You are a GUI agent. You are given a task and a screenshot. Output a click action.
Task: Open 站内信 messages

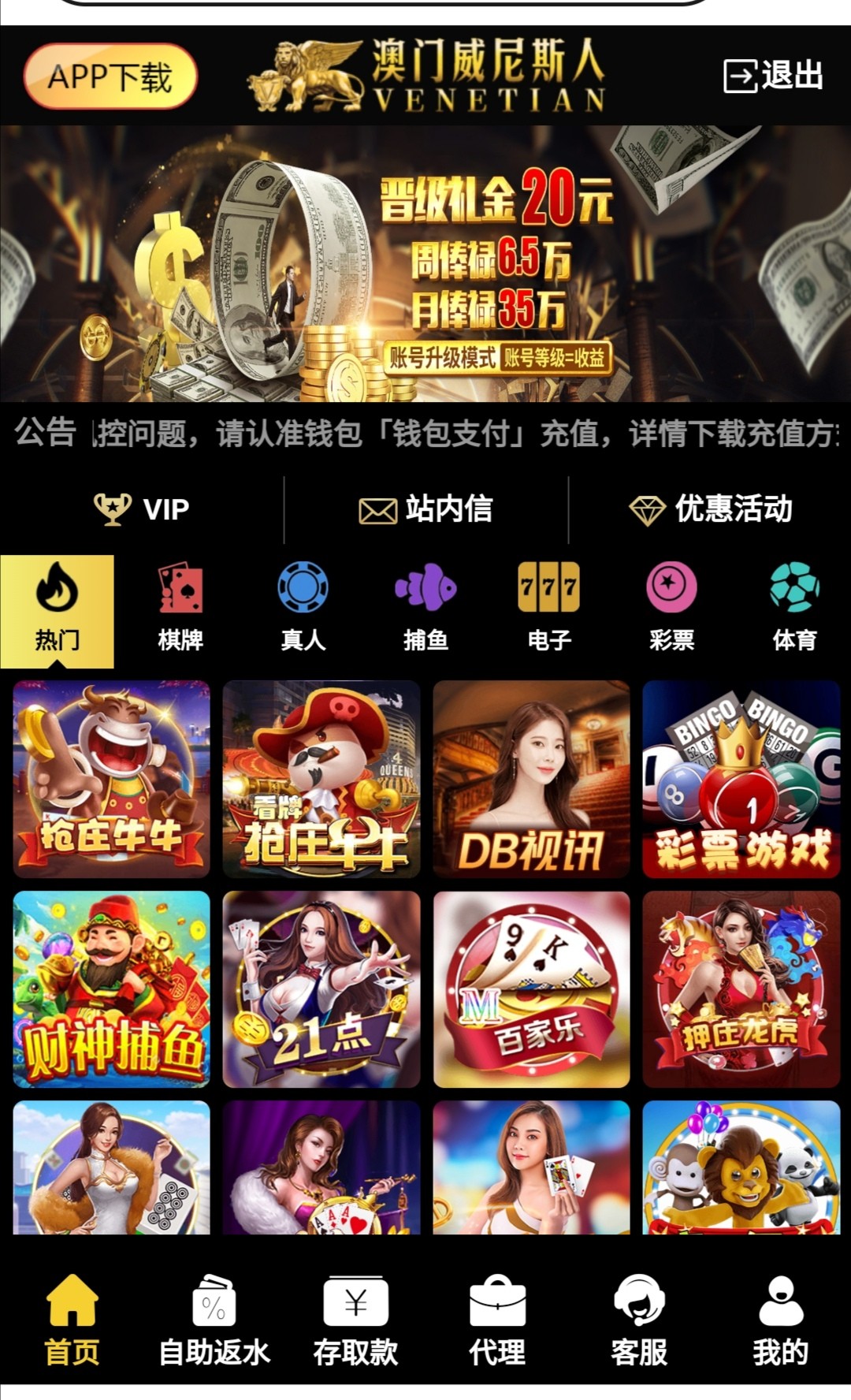425,509
